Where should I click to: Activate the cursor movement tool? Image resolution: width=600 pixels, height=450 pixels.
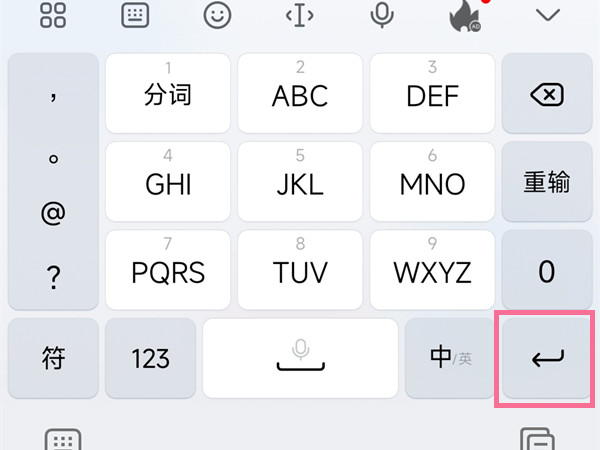click(x=300, y=15)
